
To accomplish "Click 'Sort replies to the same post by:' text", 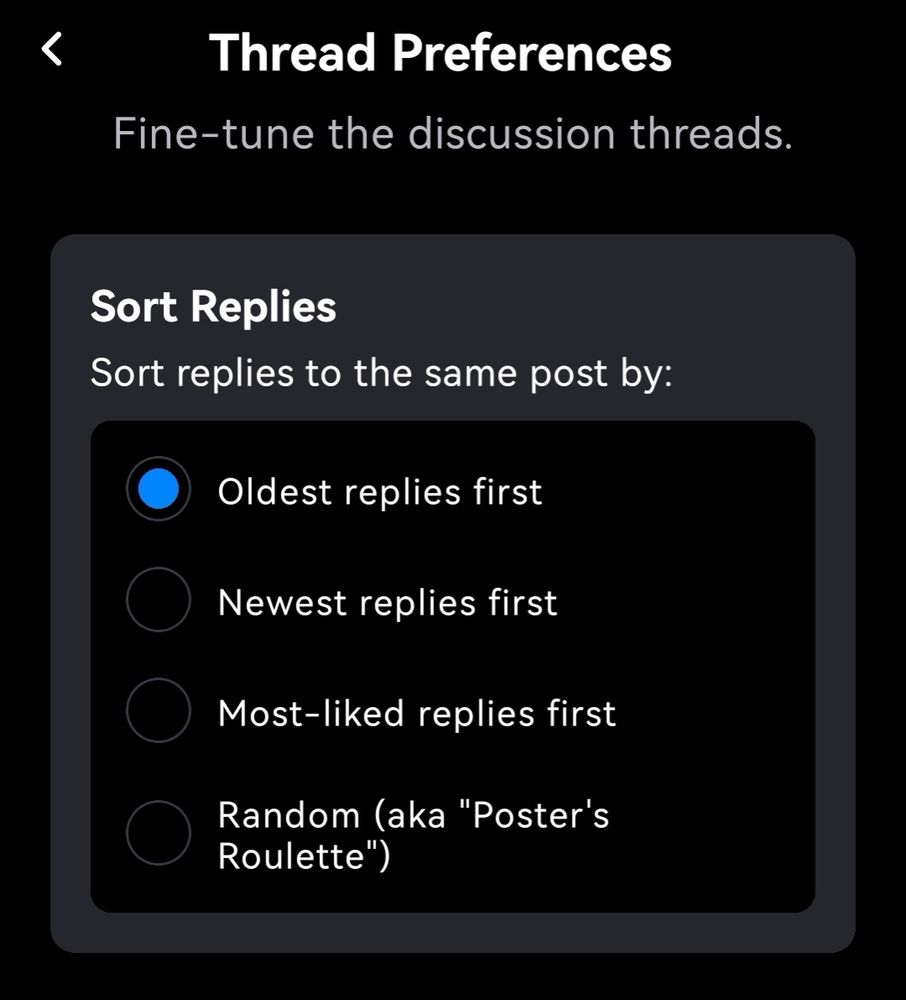I will pos(382,372).
